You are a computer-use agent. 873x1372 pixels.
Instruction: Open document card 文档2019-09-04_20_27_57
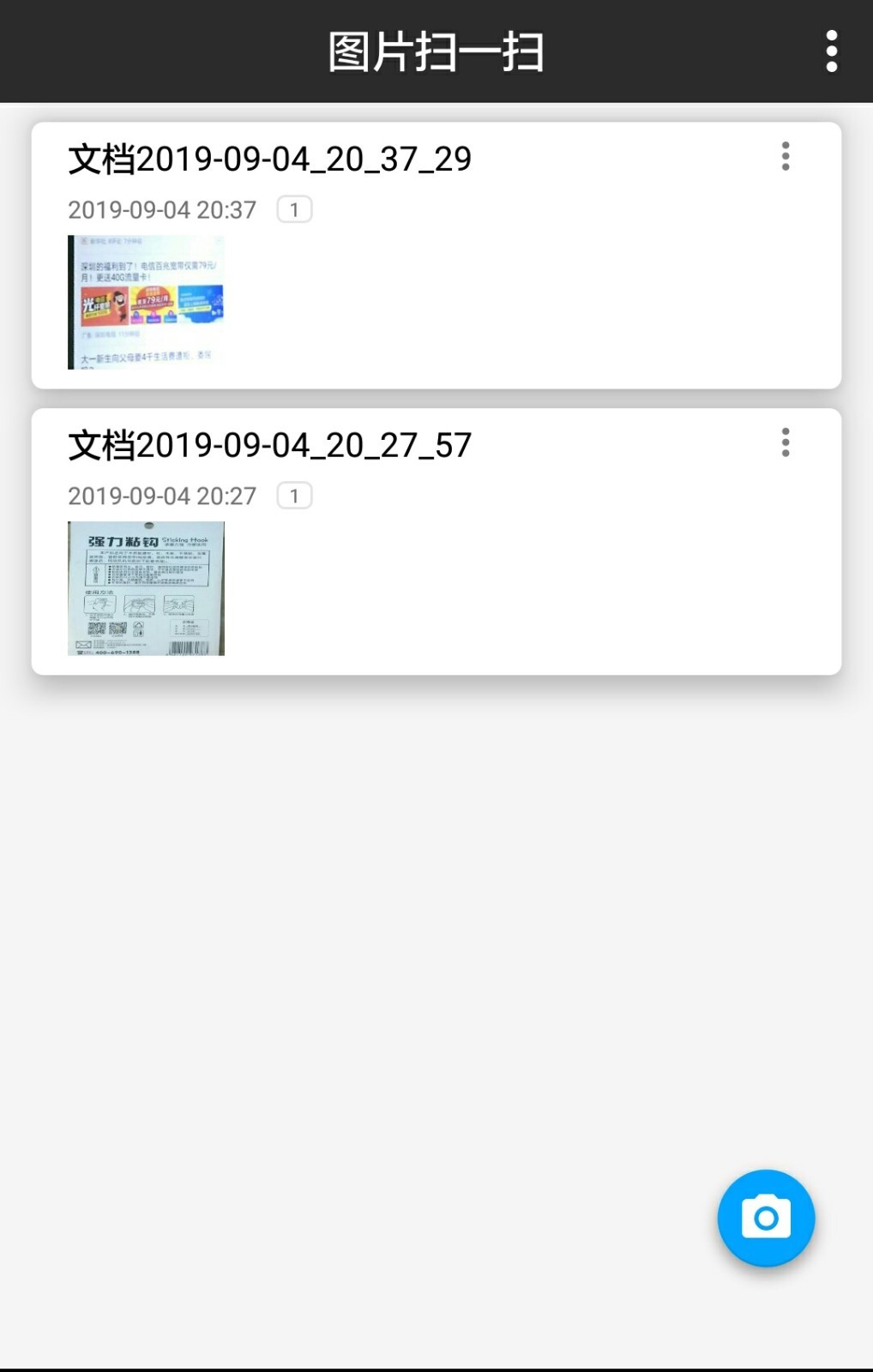point(436,544)
